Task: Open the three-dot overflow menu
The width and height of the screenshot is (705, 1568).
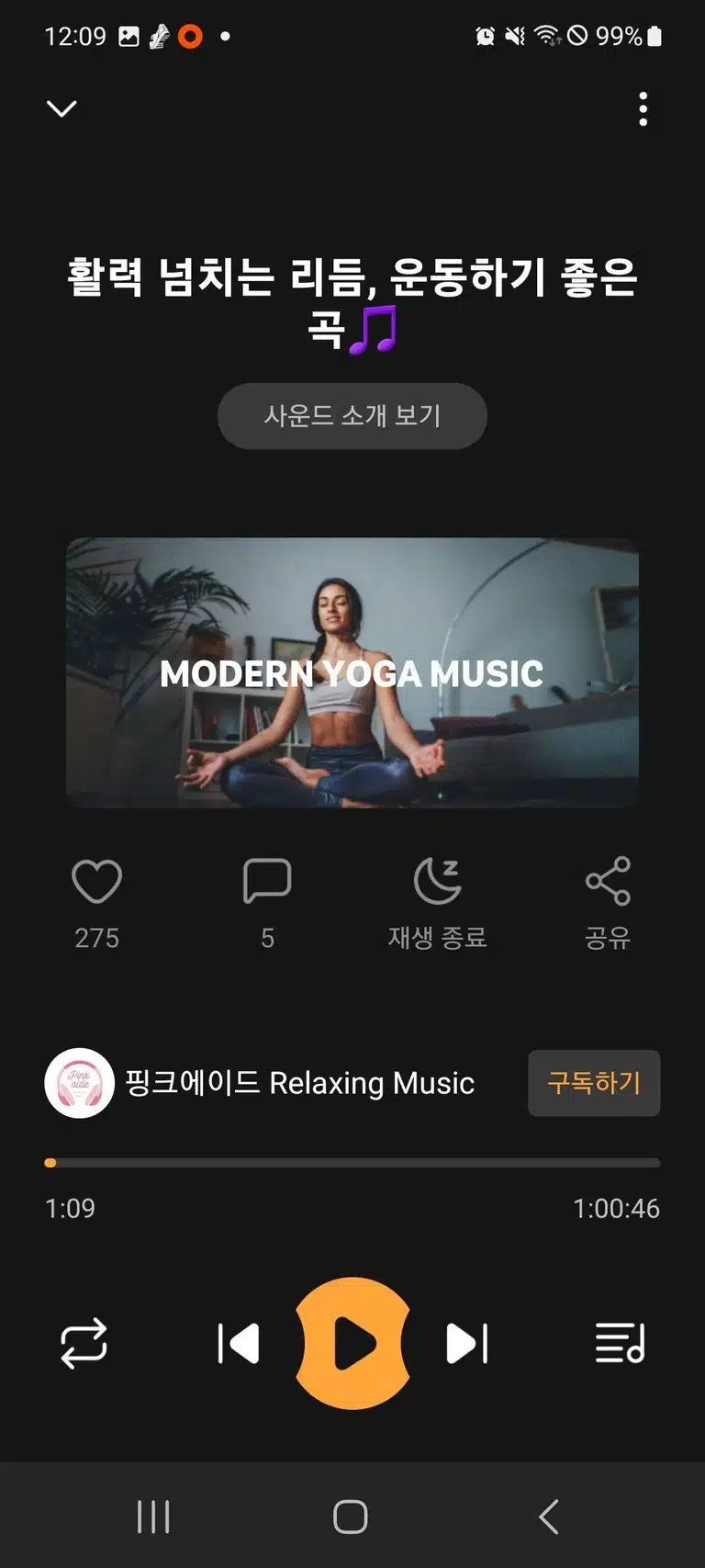Action: (643, 109)
